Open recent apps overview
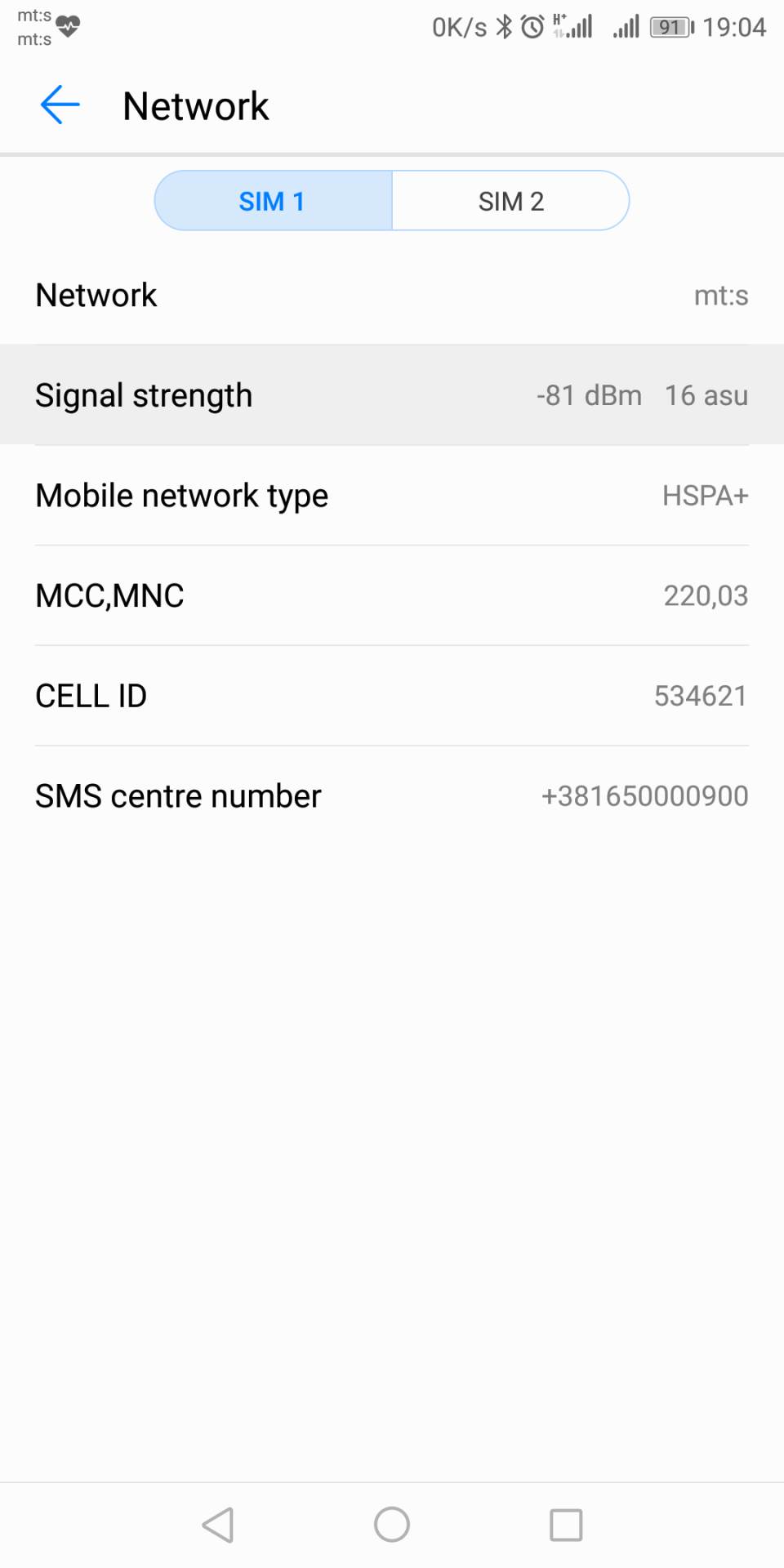Image resolution: width=784 pixels, height=1568 pixels. [566, 1524]
